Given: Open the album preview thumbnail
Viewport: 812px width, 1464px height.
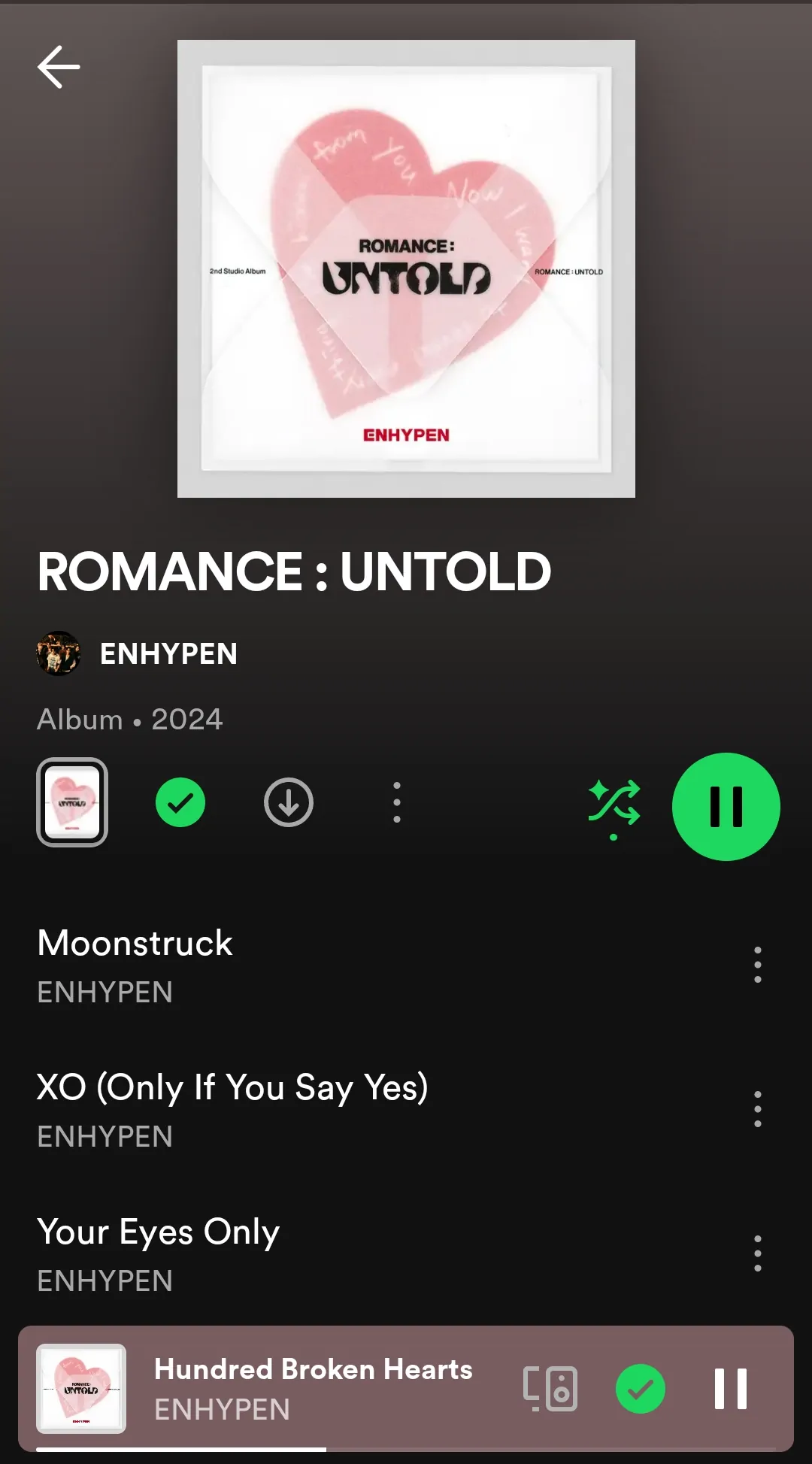Looking at the screenshot, I should click(72, 802).
